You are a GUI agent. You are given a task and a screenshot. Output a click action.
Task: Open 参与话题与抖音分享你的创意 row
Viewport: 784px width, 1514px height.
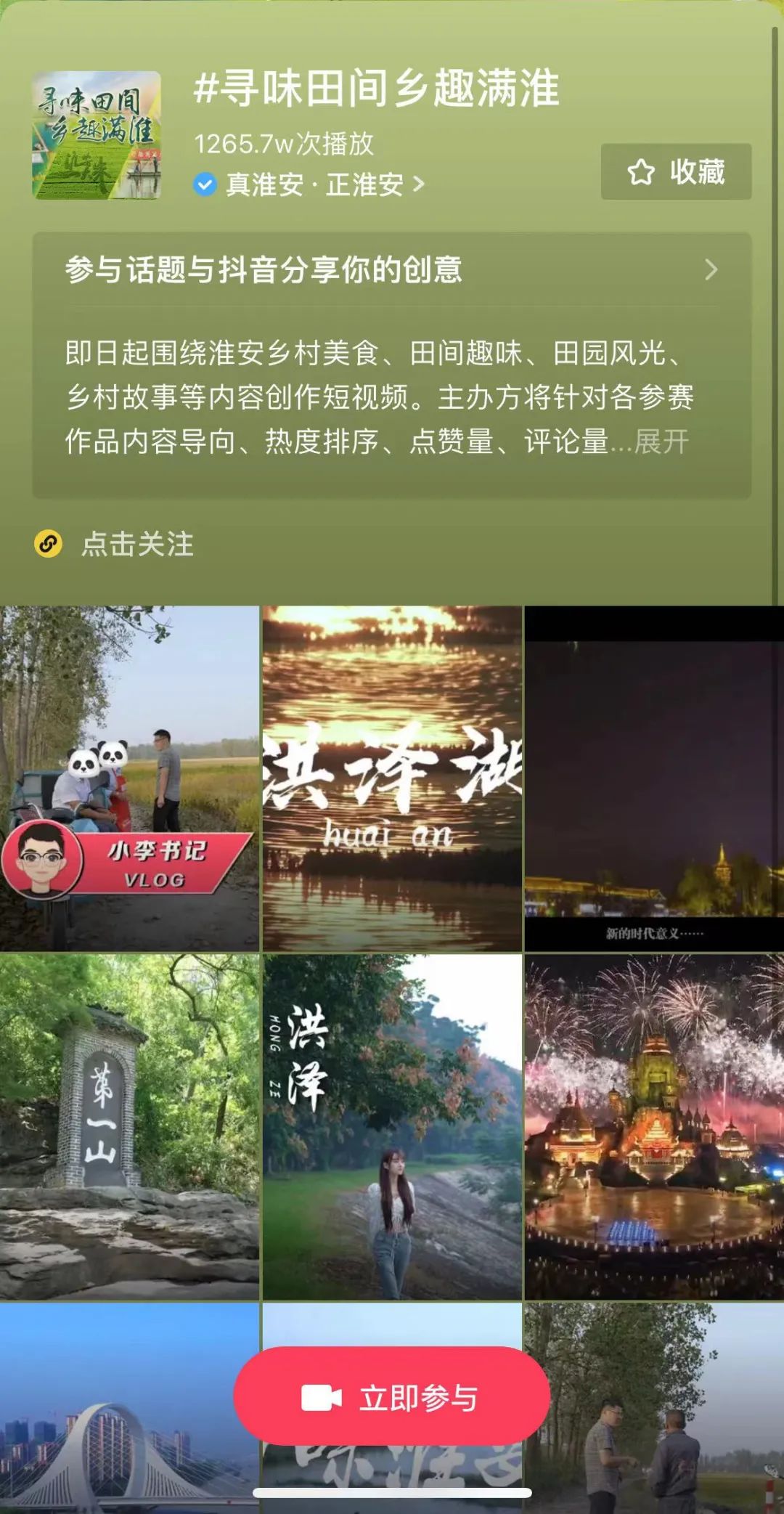(x=391, y=270)
